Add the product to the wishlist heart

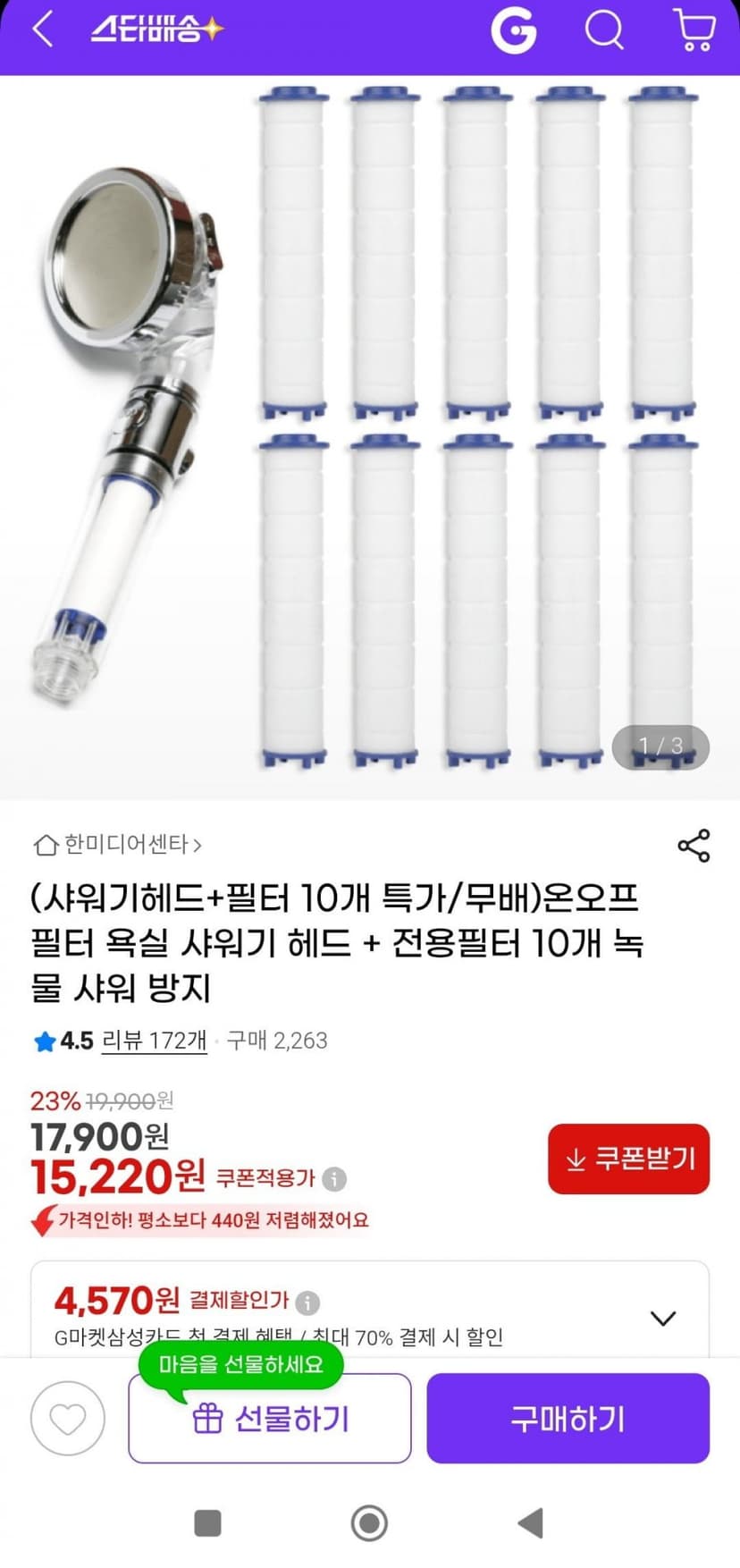tap(68, 1418)
